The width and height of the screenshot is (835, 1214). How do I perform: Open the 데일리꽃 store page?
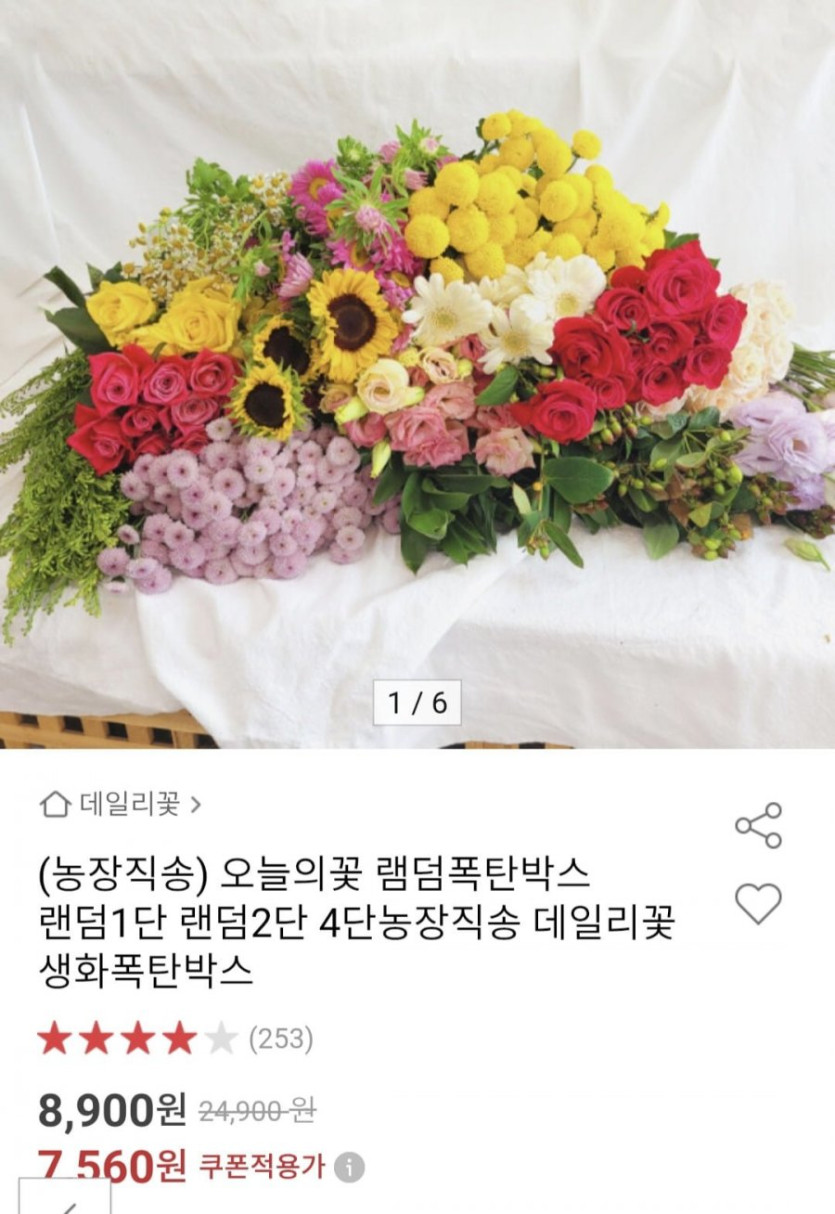coord(120,804)
